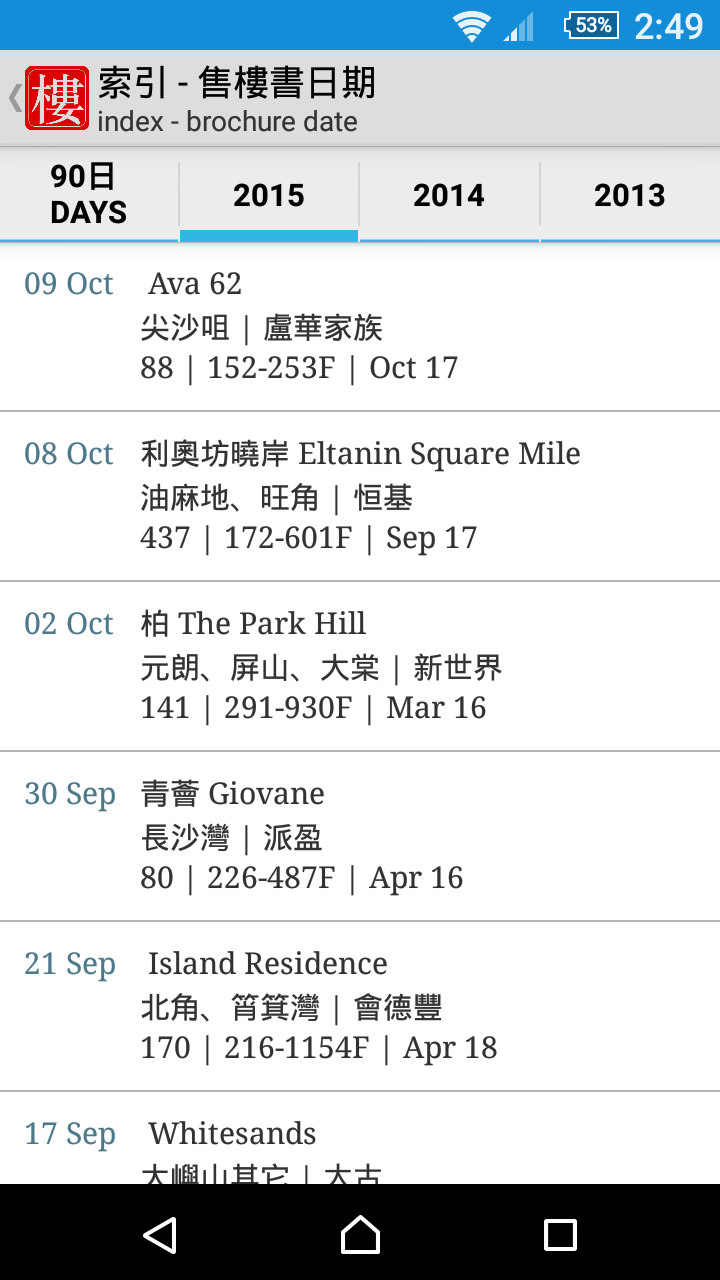
Task: Open Eltanin Square Mile entry
Action: 360,496
